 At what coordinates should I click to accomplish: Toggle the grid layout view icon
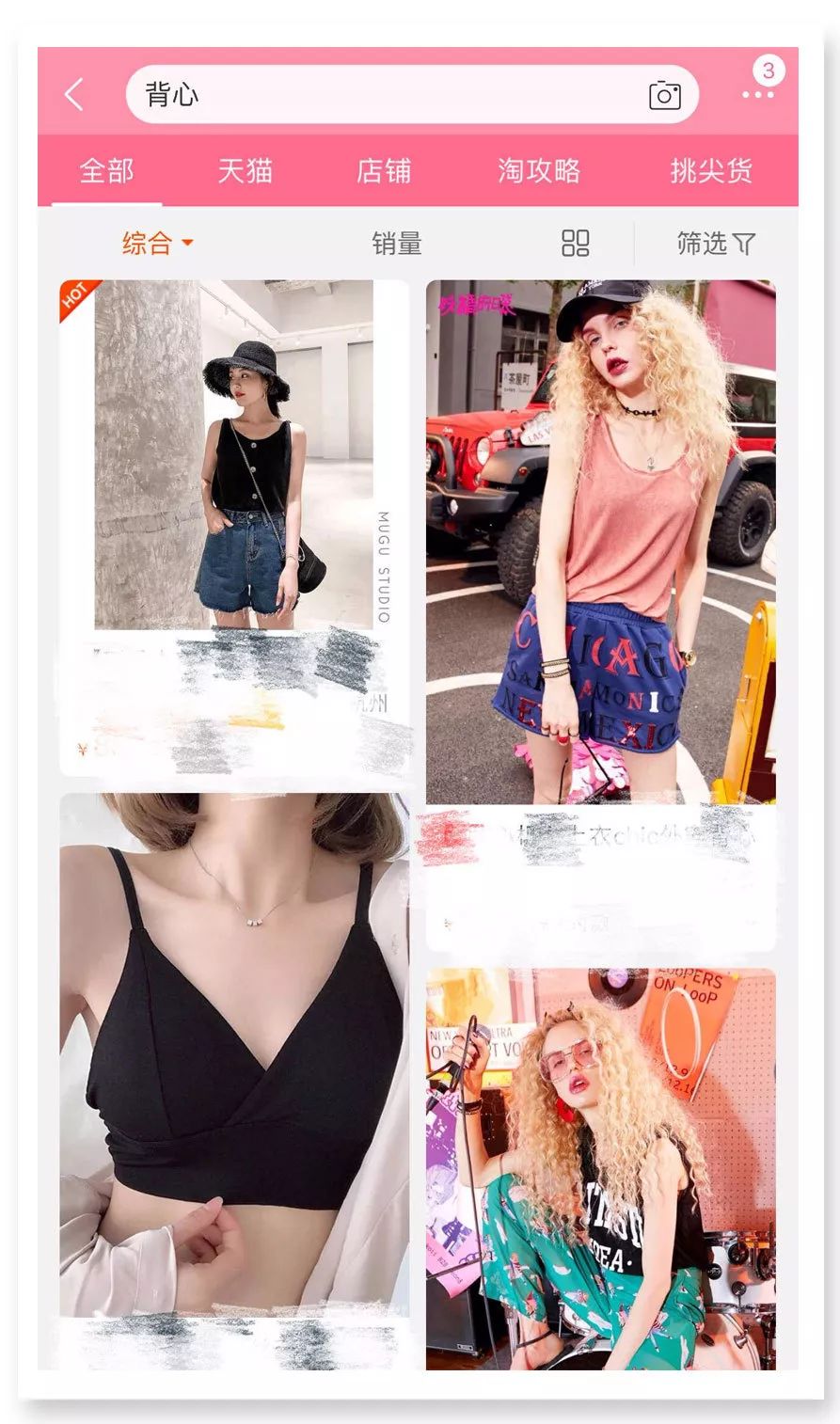click(575, 244)
